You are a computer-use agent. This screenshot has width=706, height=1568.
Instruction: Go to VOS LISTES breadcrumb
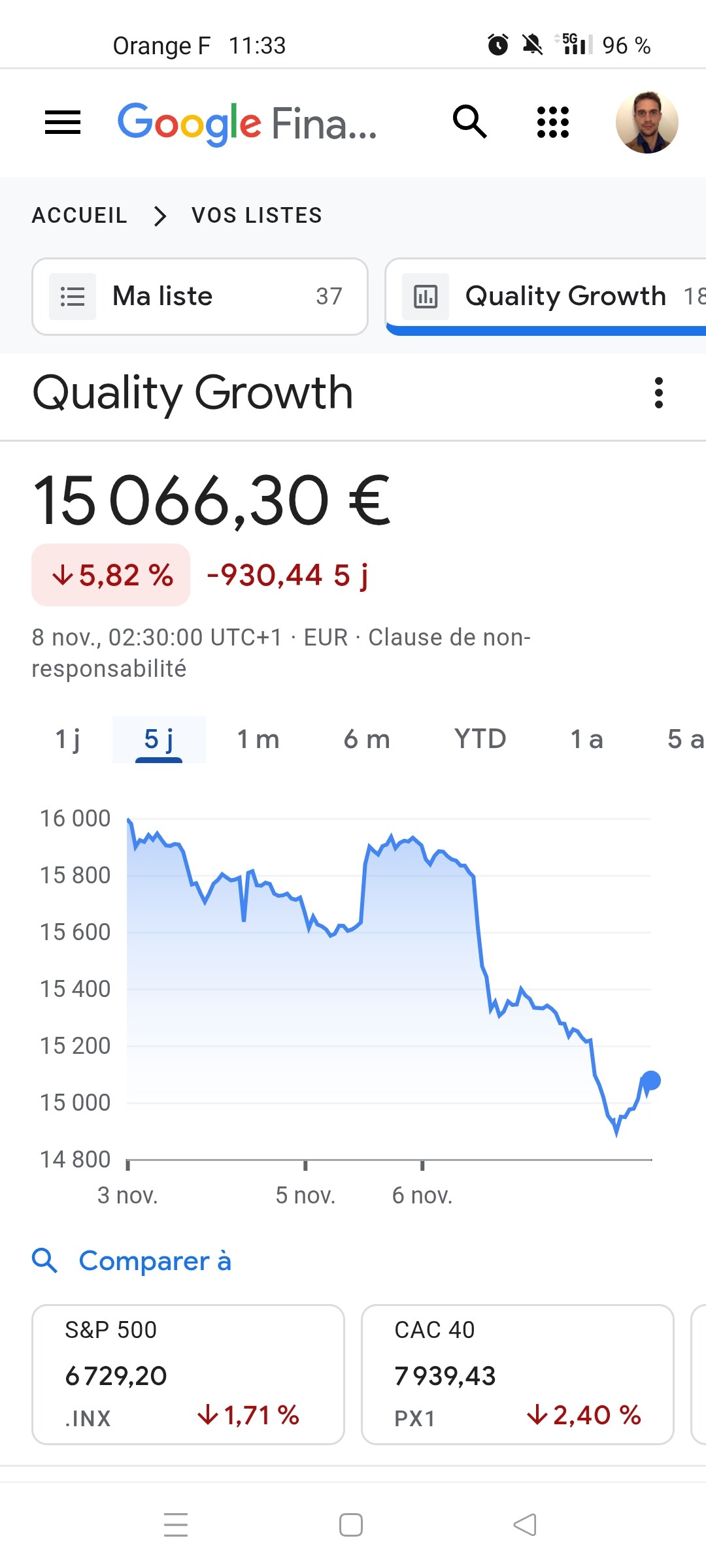tap(257, 216)
